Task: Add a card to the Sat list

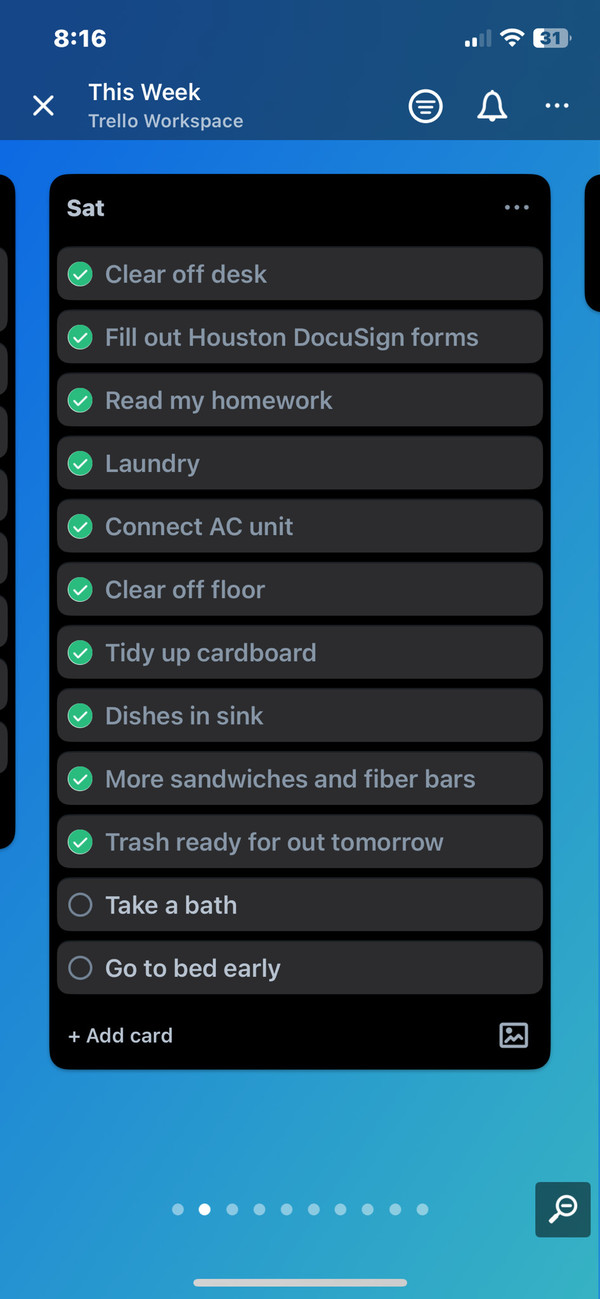Action: pos(120,1036)
